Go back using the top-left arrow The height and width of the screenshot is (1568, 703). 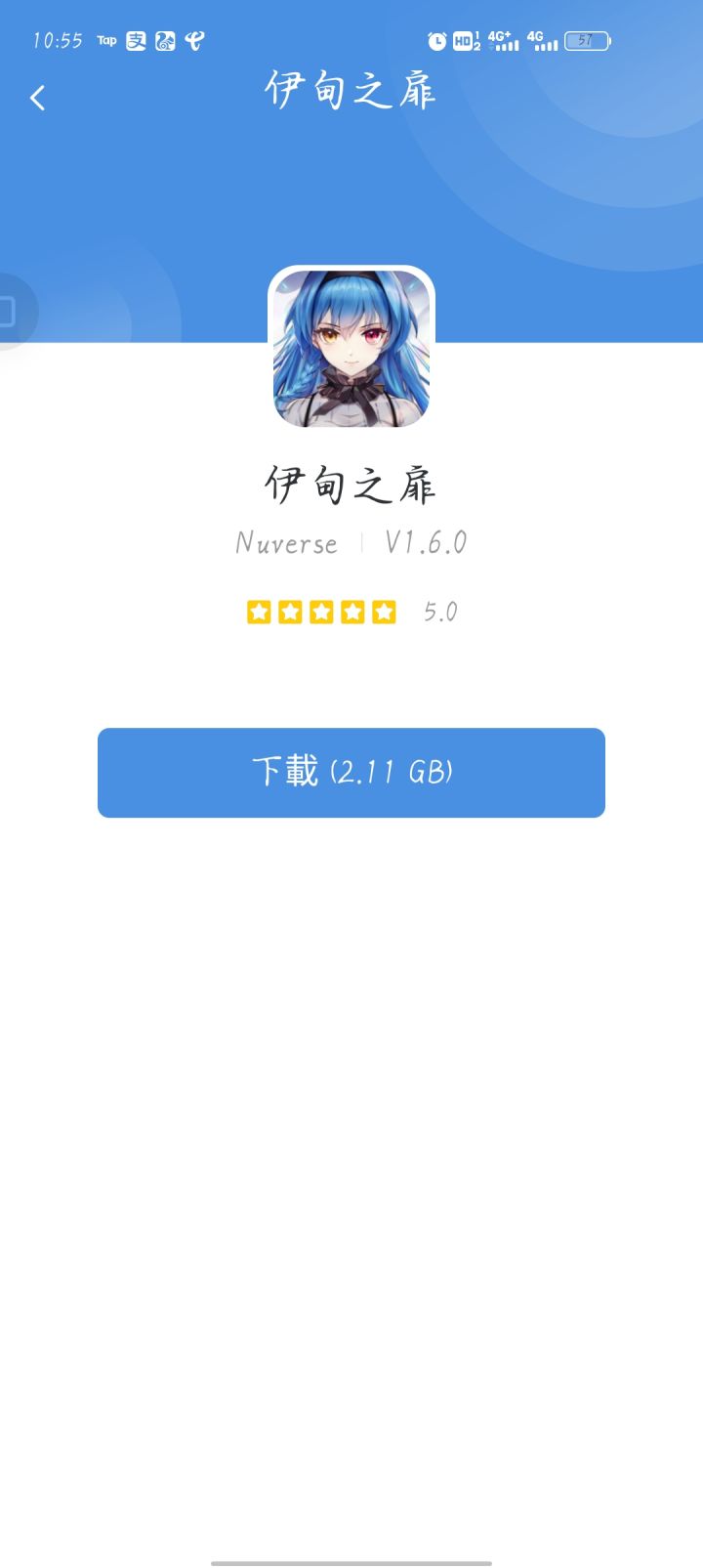38,98
